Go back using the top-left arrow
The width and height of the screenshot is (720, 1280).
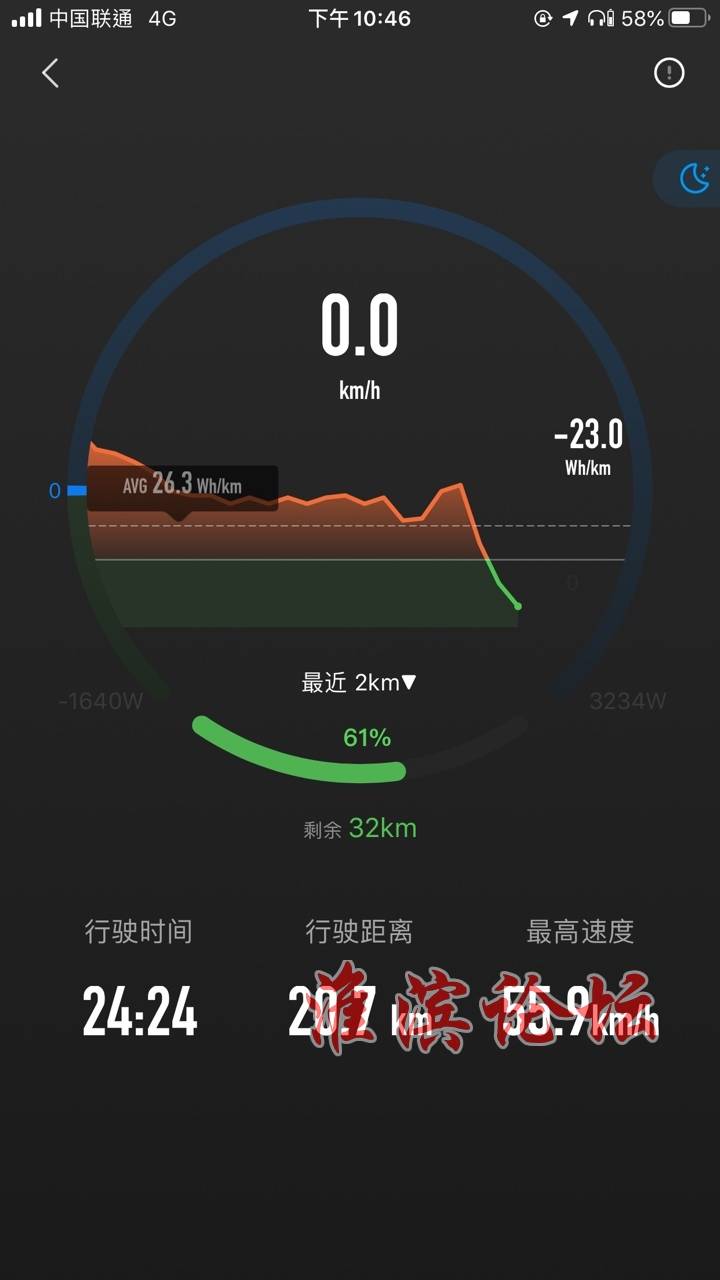[50, 73]
